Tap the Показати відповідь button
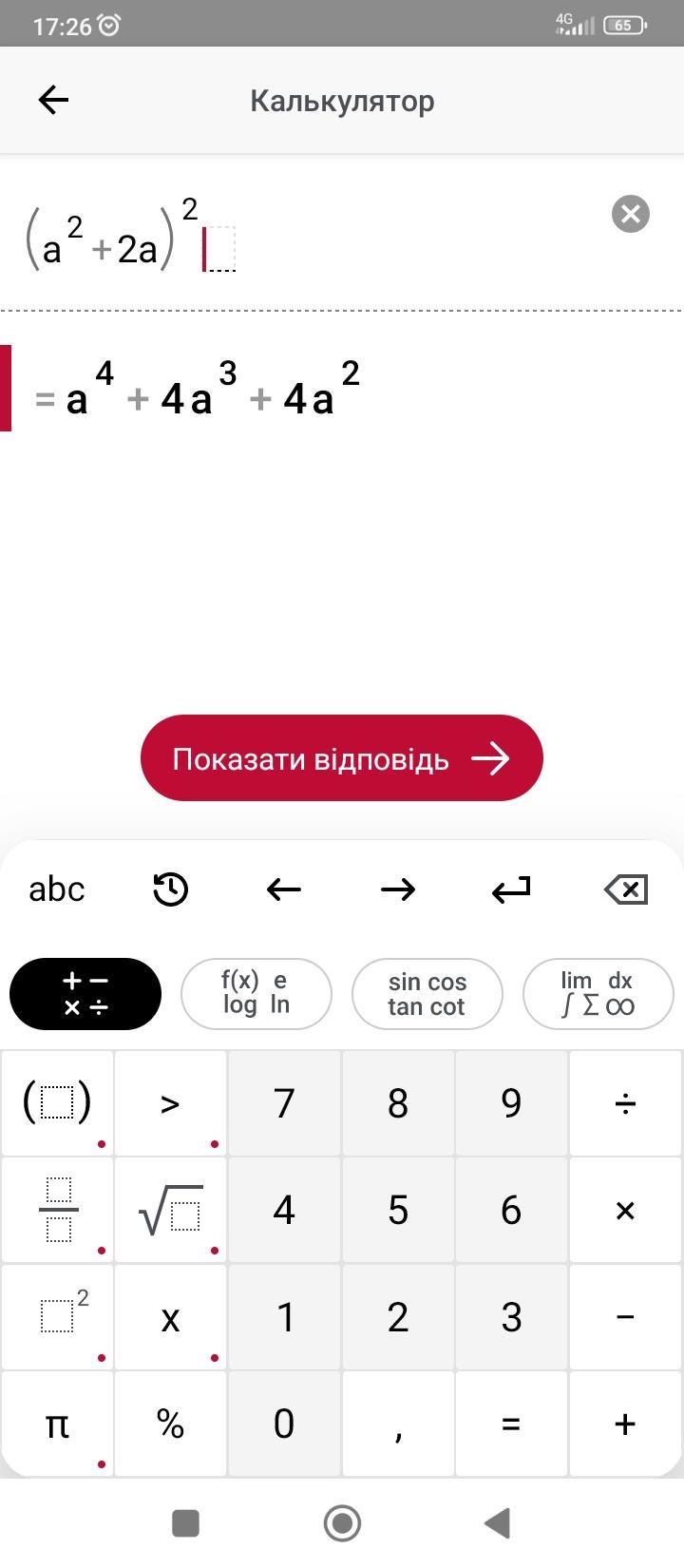The image size is (684, 1568). point(342,758)
